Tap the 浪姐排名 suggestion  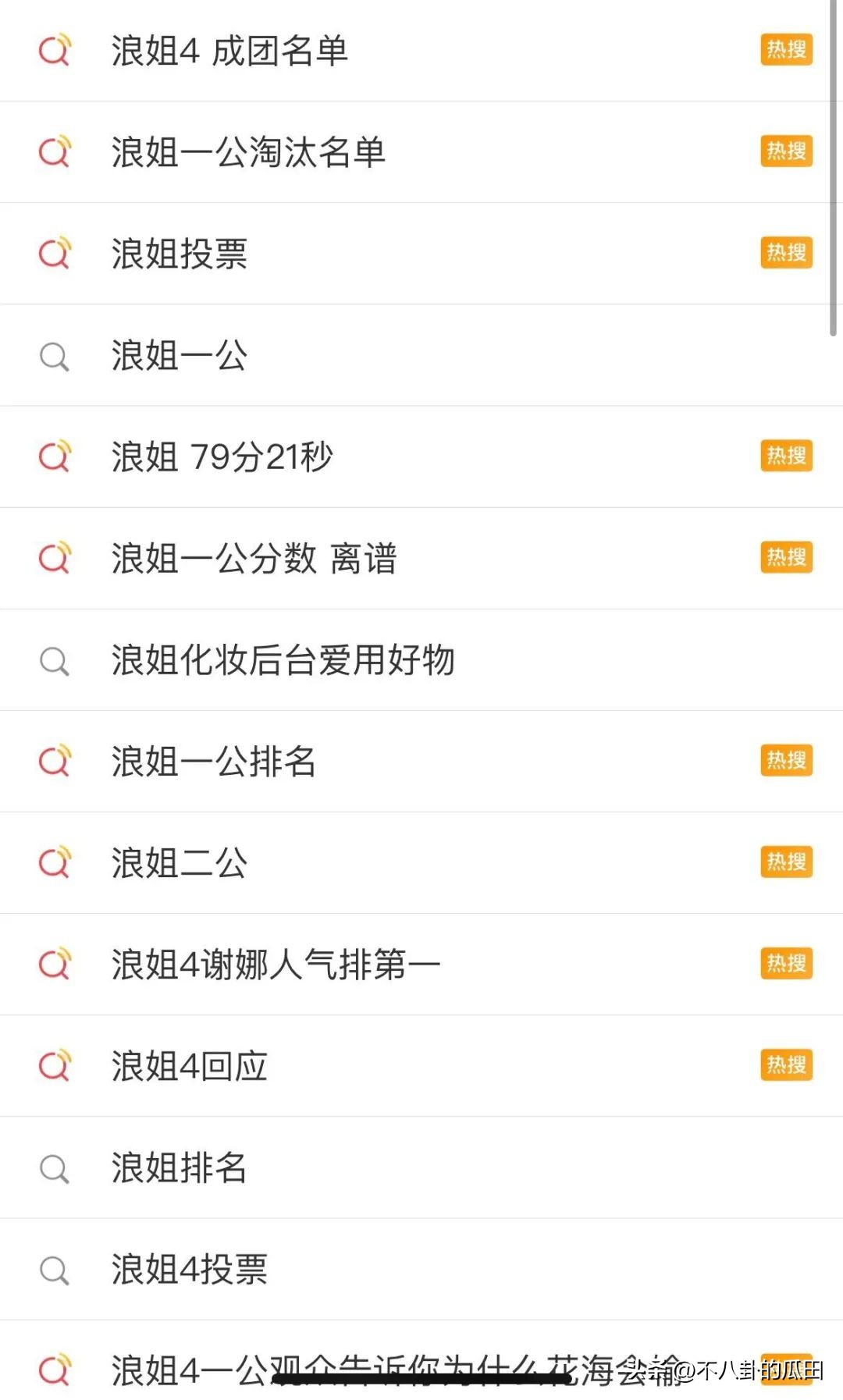click(180, 1167)
